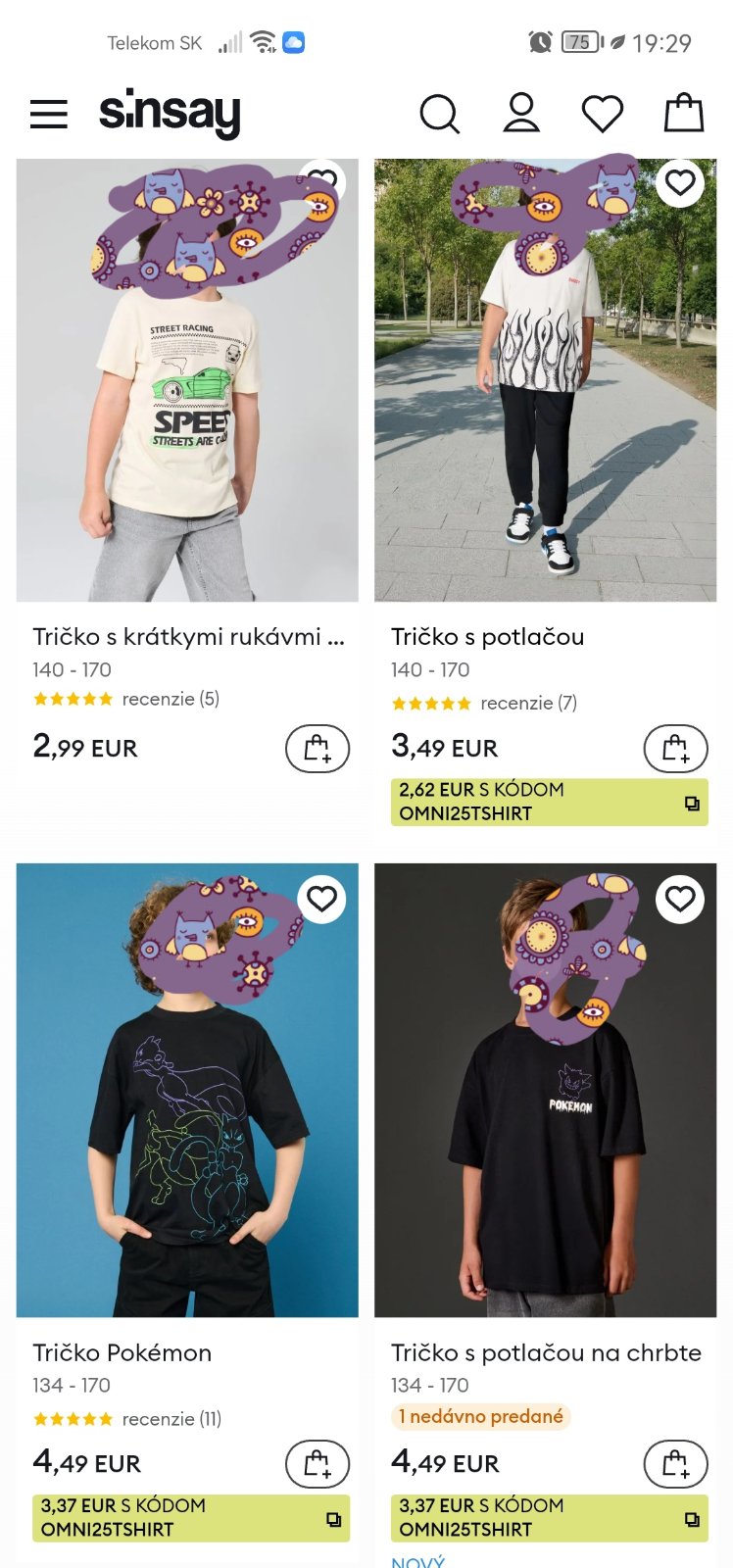This screenshot has height=1568, width=733.
Task: Add Tričko s potlačou na chrbte to bag
Action: pos(675,1464)
